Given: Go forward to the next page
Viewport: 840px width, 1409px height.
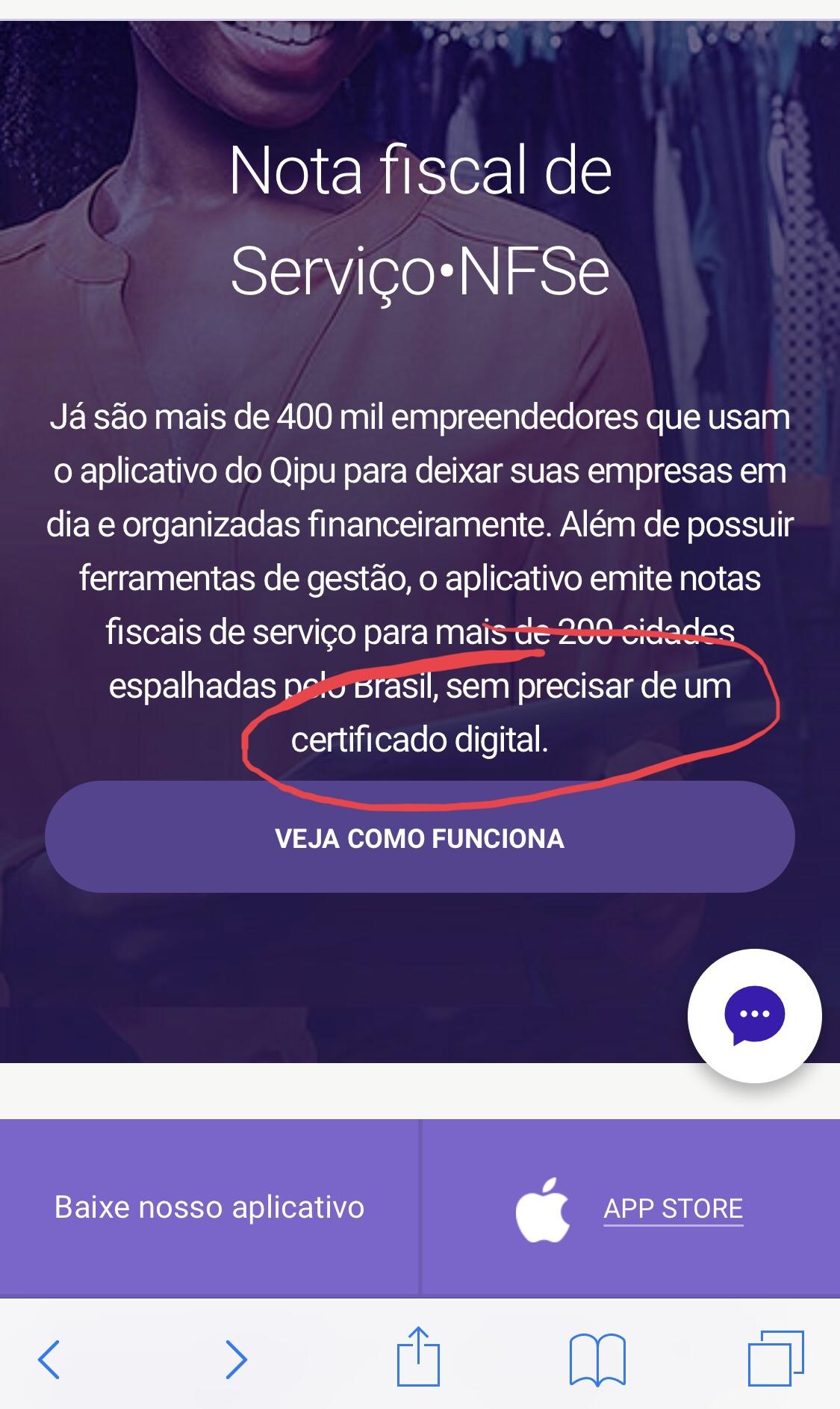Looking at the screenshot, I should pos(235,1358).
